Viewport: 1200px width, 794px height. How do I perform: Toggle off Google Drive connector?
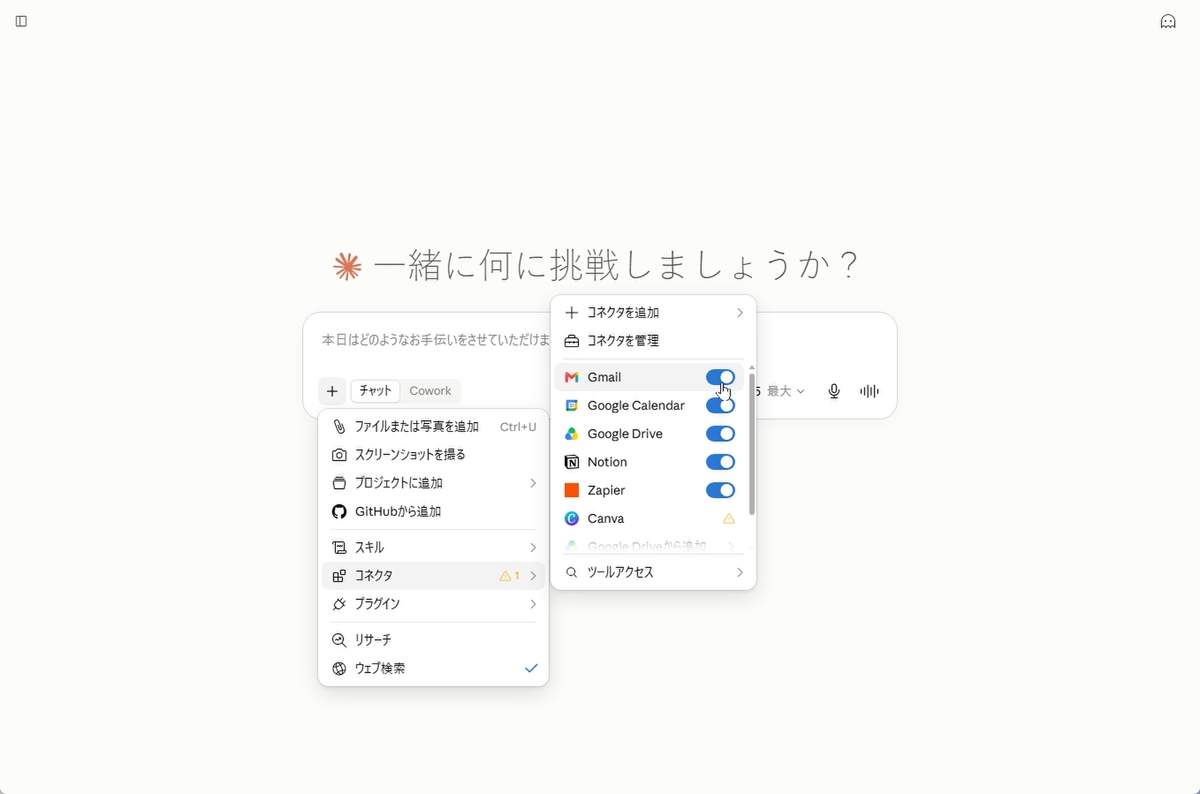[720, 434]
